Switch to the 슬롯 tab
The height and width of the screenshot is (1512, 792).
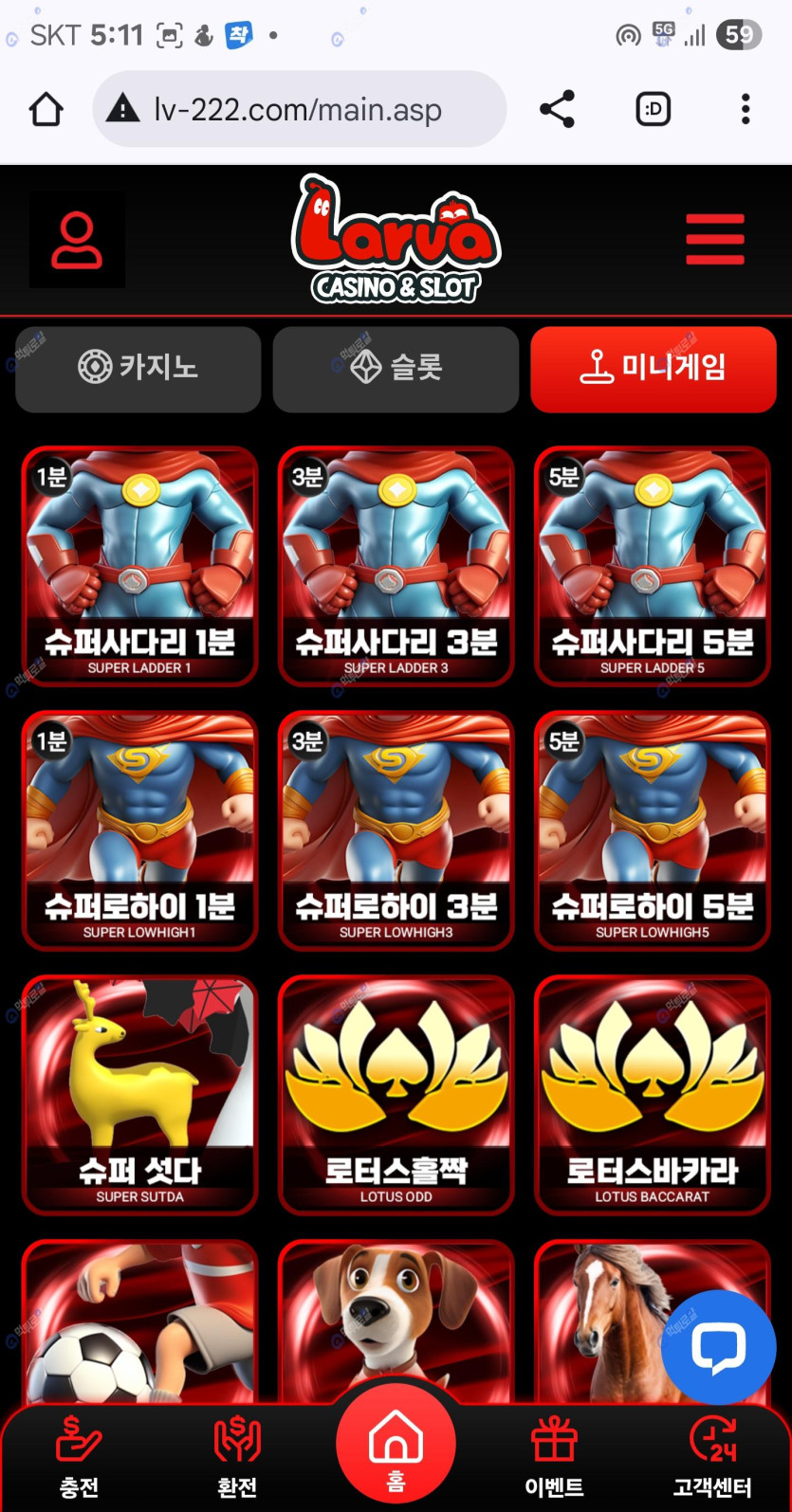click(x=396, y=369)
